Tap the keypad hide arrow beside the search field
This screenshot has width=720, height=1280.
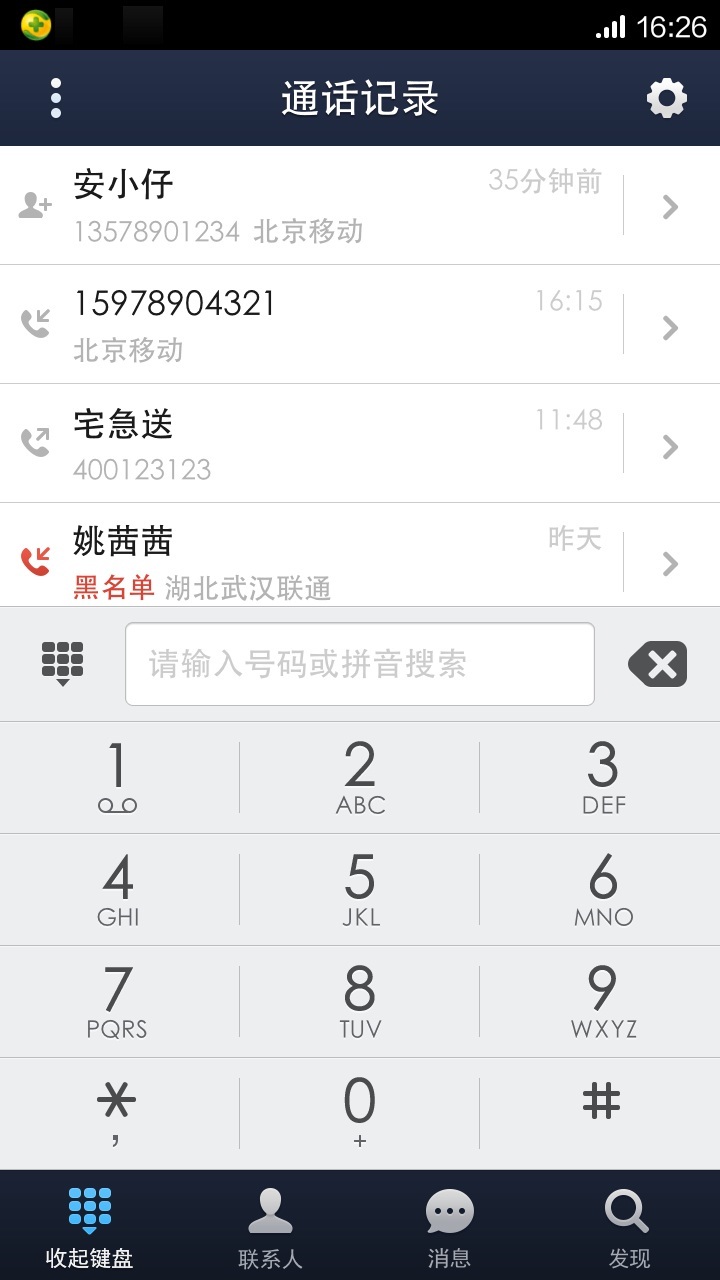point(64,664)
